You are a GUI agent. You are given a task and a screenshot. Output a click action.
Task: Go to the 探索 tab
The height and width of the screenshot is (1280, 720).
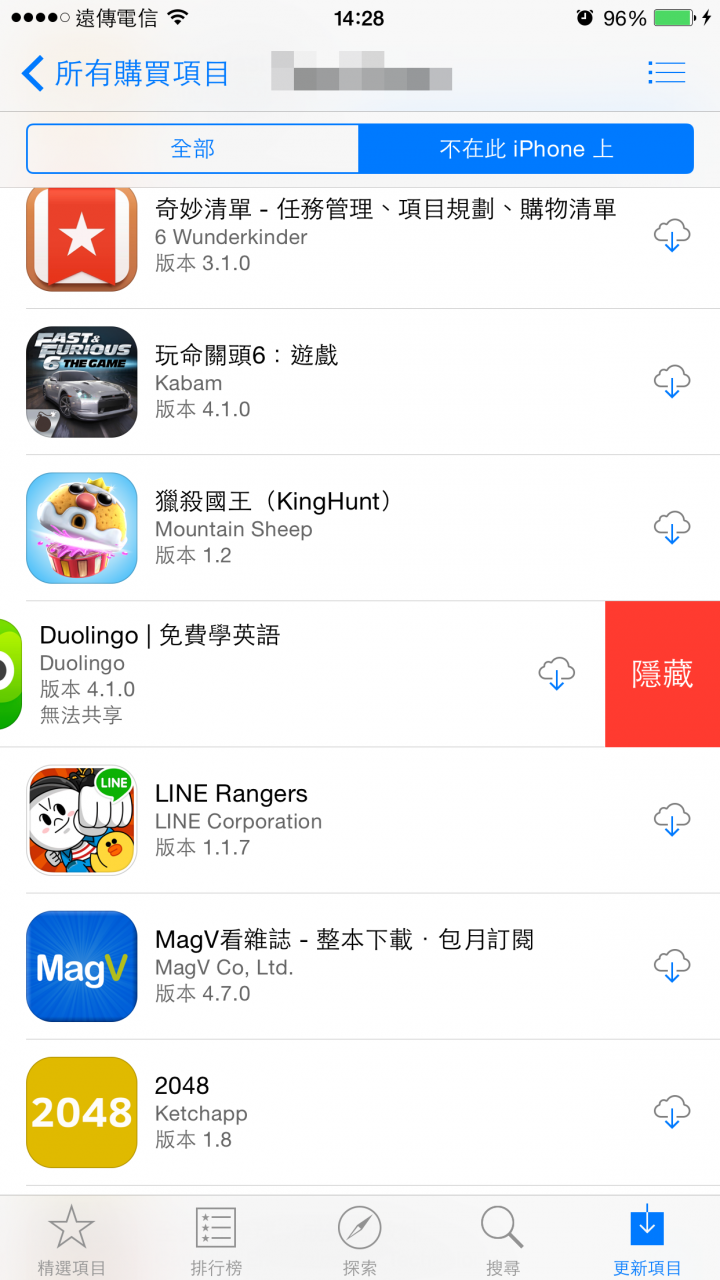tap(360, 1240)
